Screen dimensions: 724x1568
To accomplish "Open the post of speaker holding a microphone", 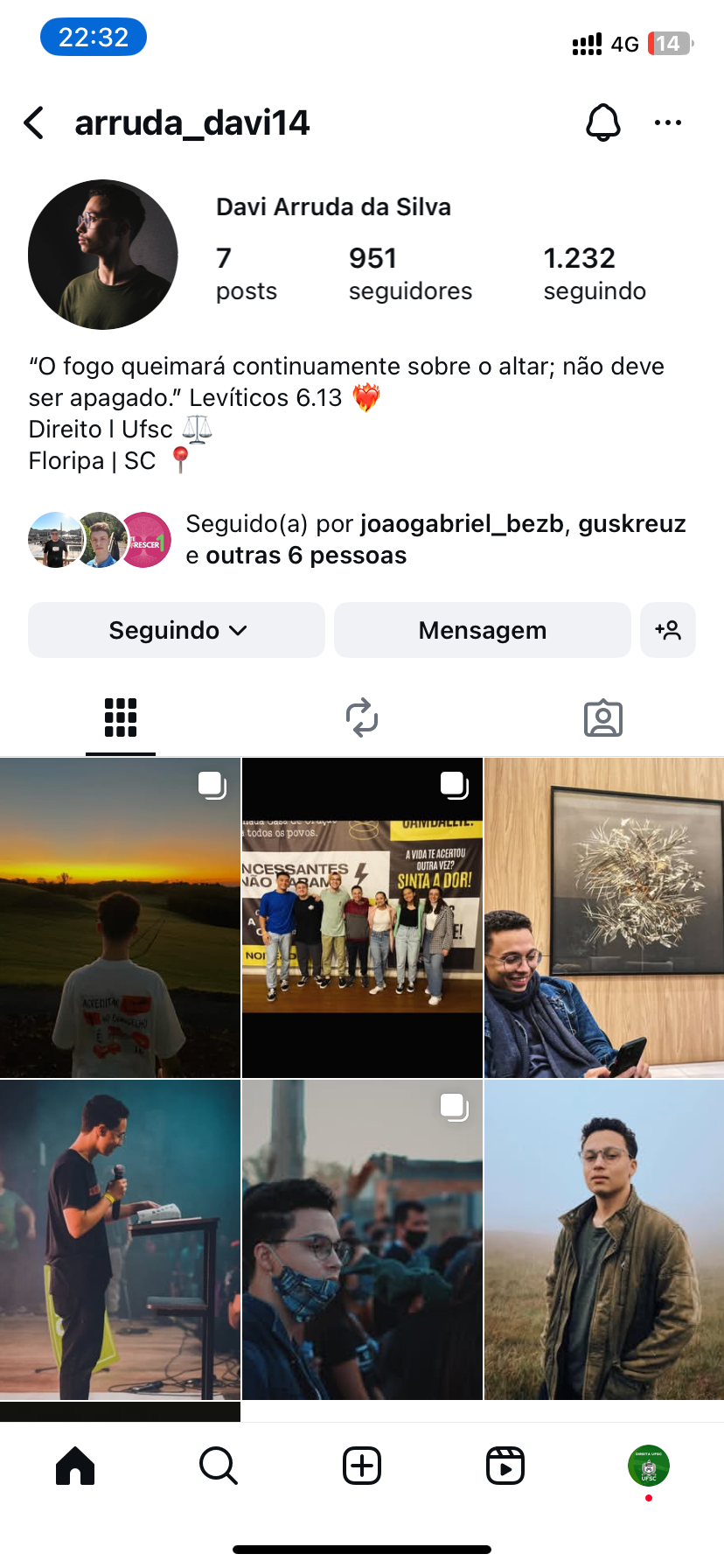I will (120, 1240).
